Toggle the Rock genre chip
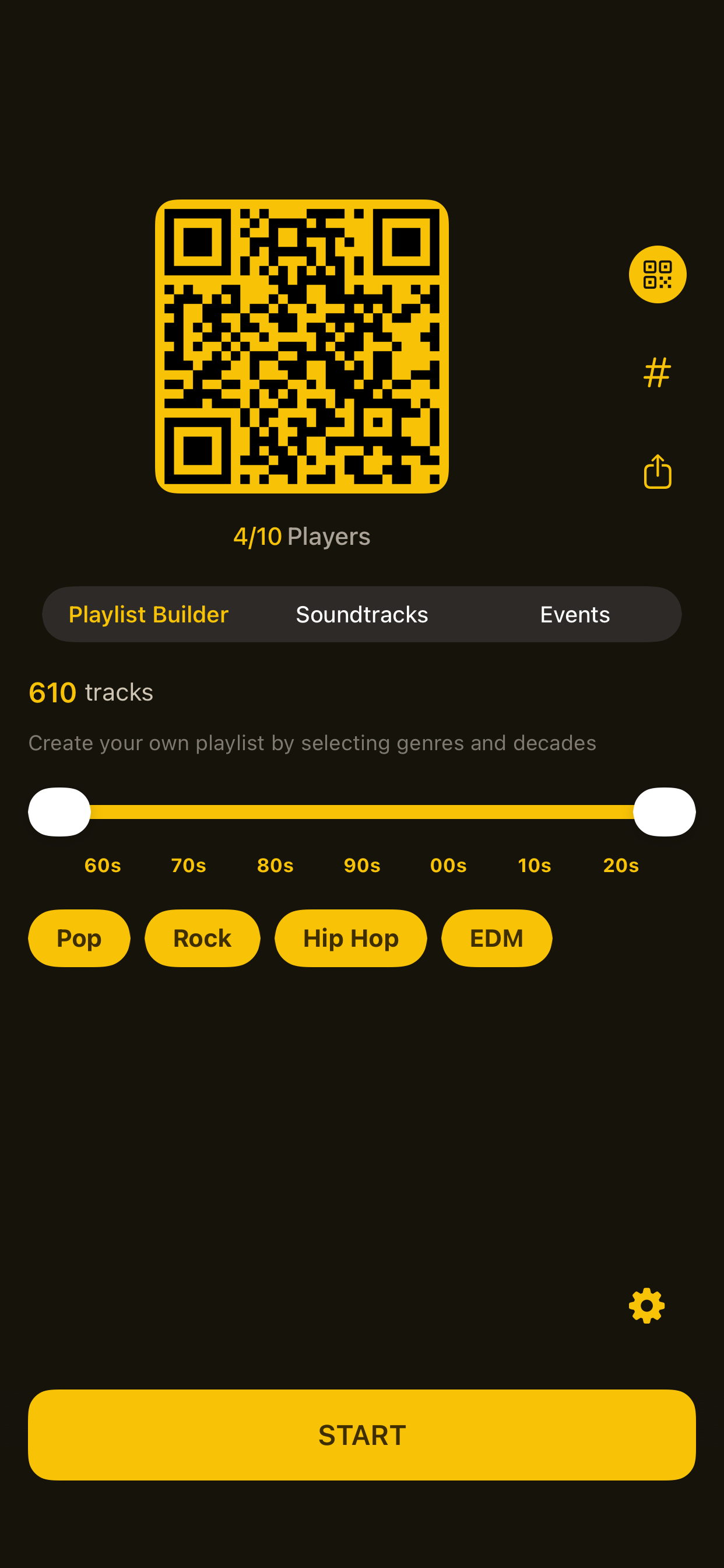 pyautogui.click(x=202, y=938)
